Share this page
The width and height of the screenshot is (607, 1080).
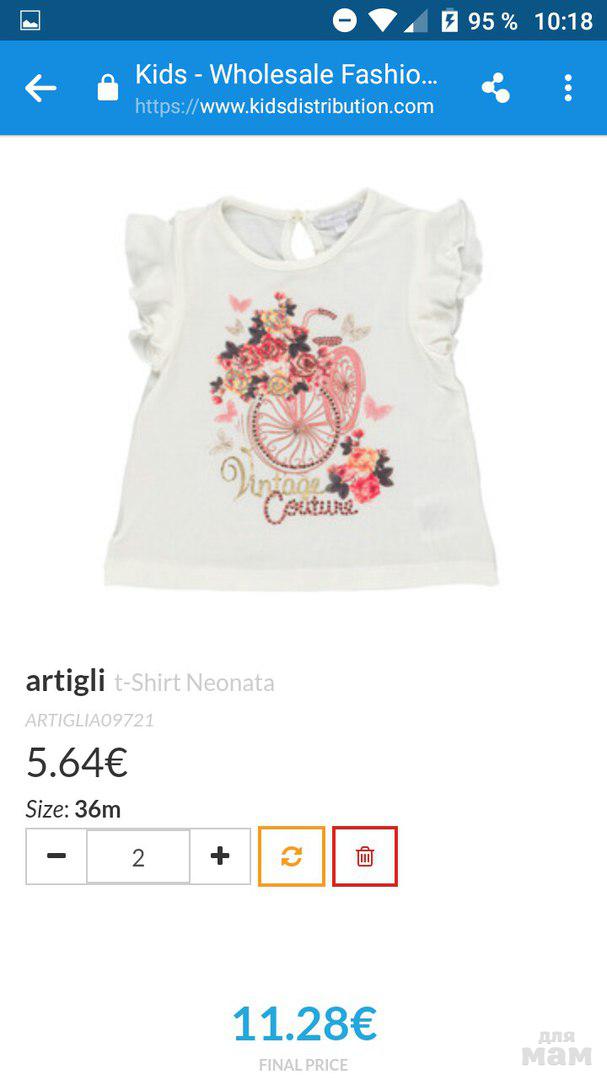495,88
